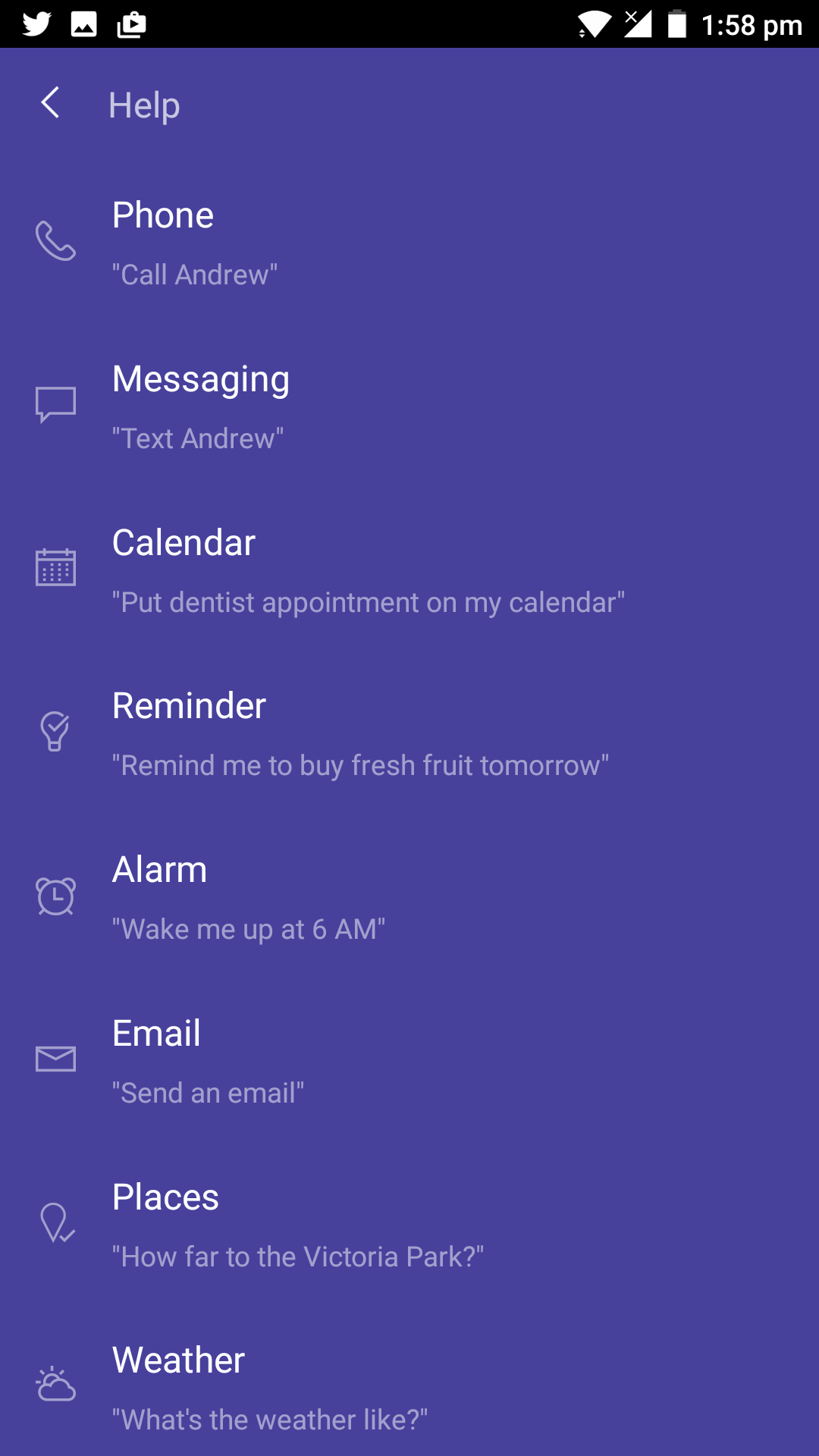The height and width of the screenshot is (1456, 819).
Task: Open the Email help topic
Action: (x=409, y=1060)
